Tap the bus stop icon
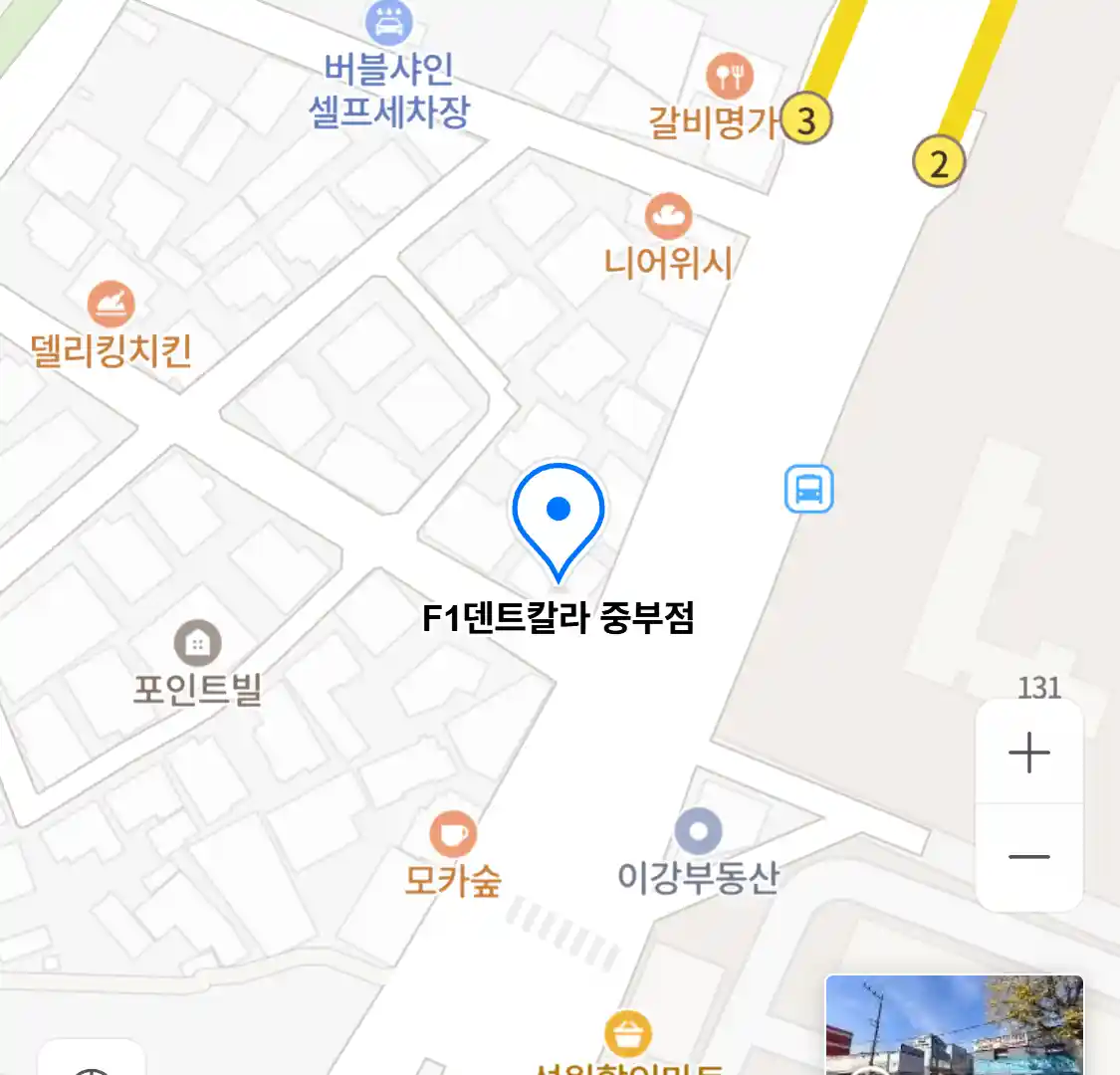Screen dimensions: 1120x1075 coord(808,490)
